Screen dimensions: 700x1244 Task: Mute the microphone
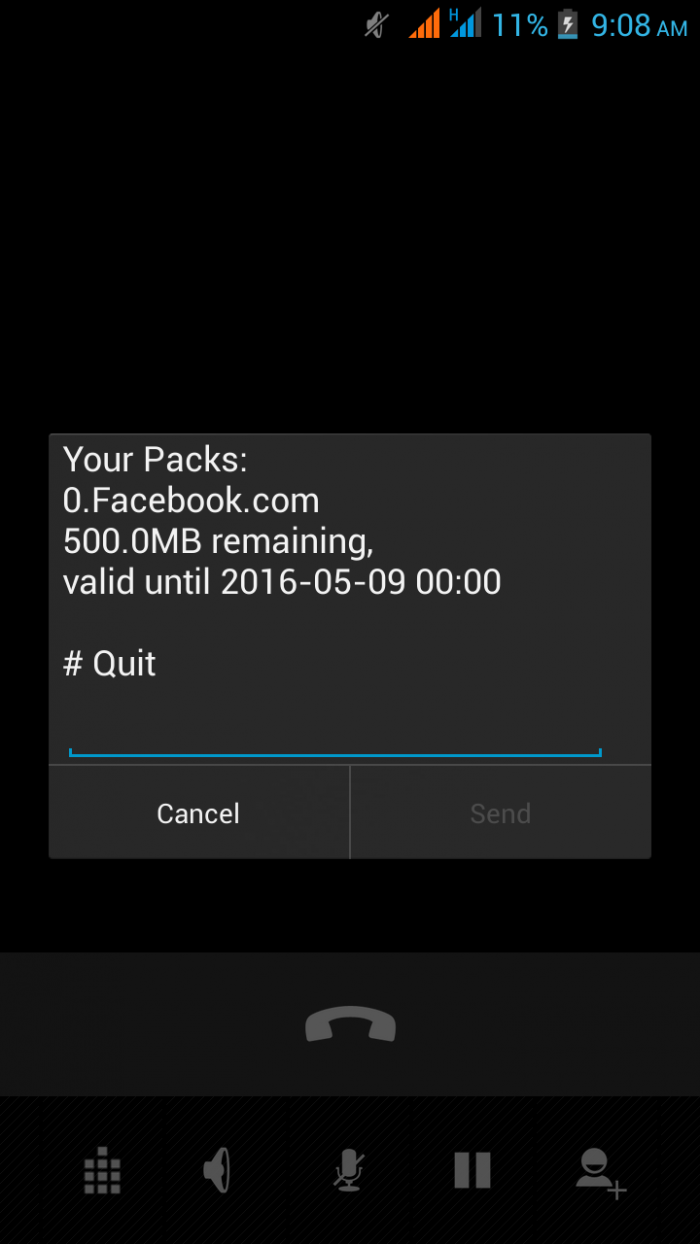348,1170
